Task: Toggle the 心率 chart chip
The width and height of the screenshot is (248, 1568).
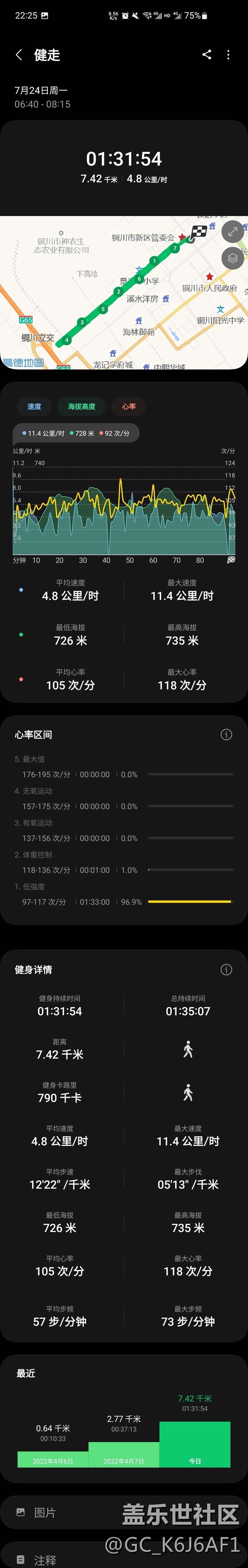Action: (129, 407)
